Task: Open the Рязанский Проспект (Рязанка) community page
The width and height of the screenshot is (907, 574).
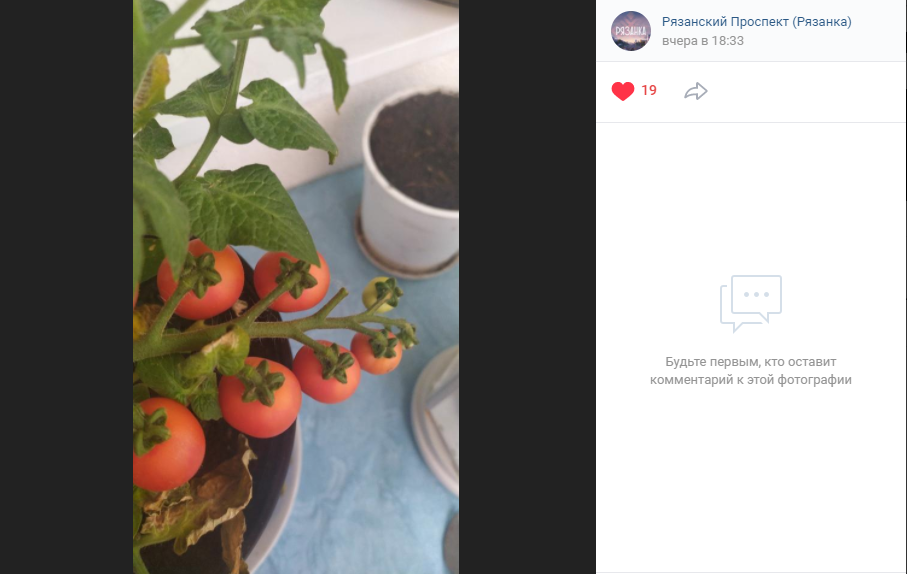Action: coord(756,22)
